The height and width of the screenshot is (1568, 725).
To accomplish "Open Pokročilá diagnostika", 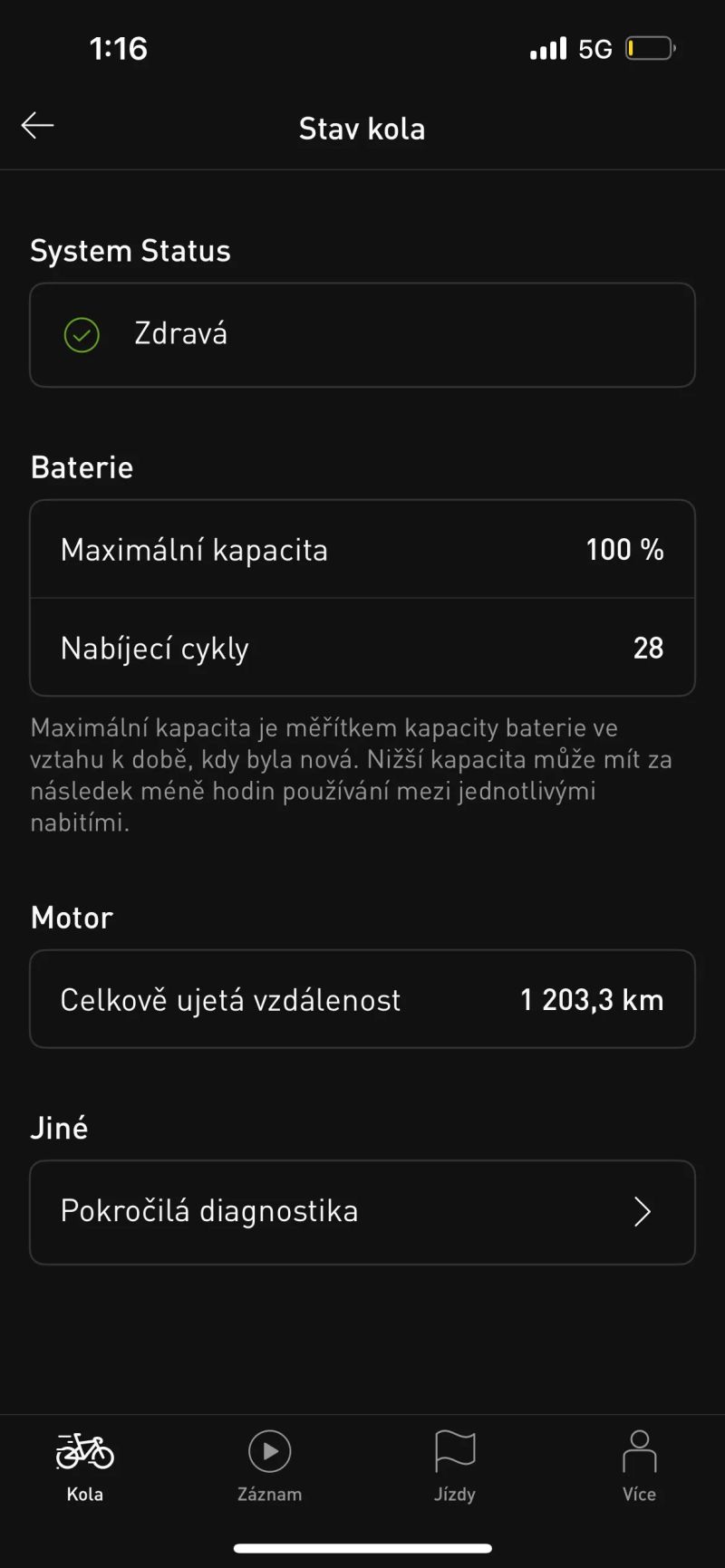I will coord(362,1212).
